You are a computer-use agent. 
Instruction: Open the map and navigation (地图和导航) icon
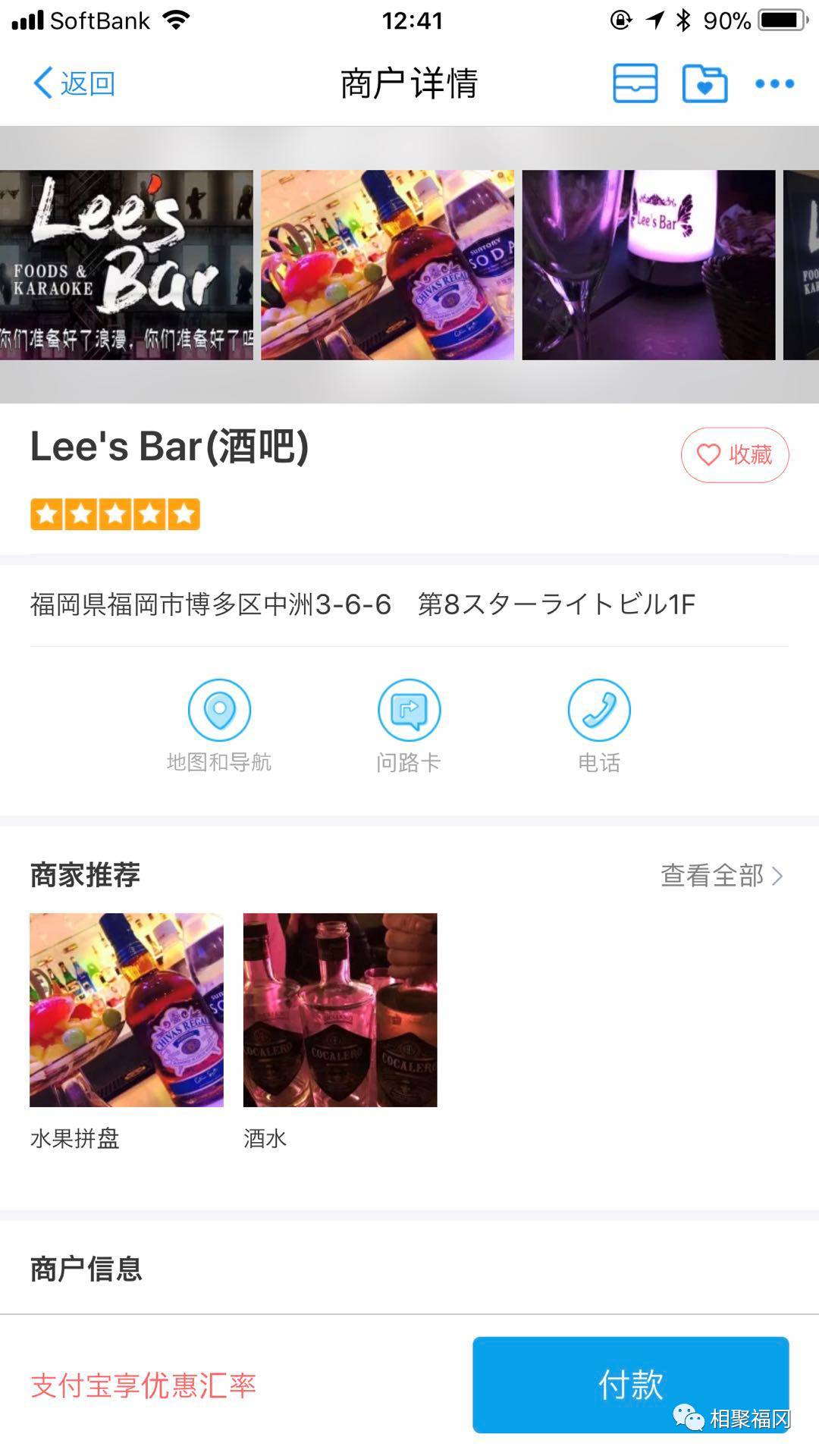coord(219,709)
